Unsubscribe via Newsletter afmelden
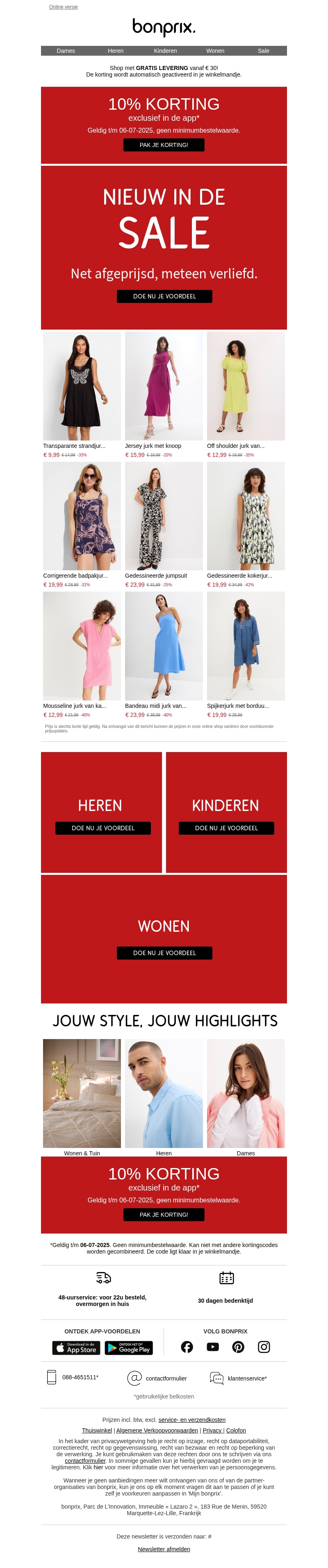 tap(164, 1548)
